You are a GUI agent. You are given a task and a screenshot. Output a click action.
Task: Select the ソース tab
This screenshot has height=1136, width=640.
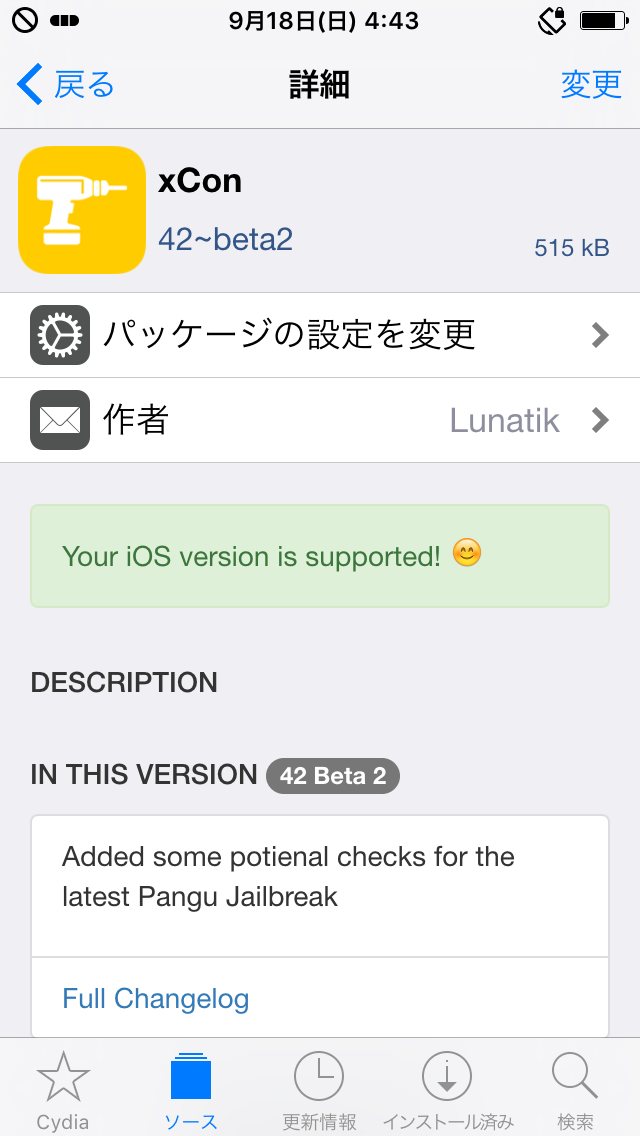click(191, 1090)
